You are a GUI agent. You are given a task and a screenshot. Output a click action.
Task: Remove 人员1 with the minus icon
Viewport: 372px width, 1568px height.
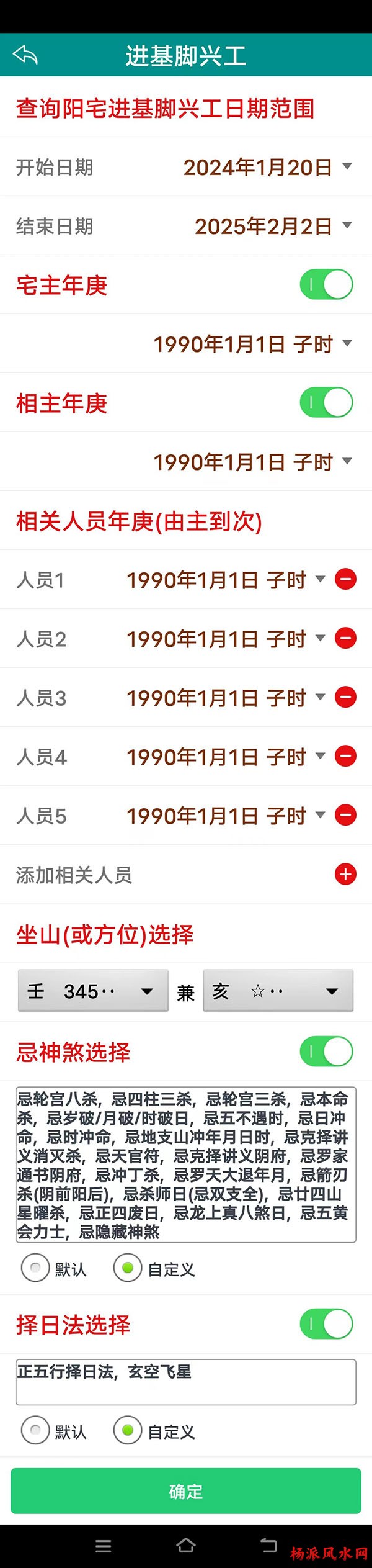[345, 579]
